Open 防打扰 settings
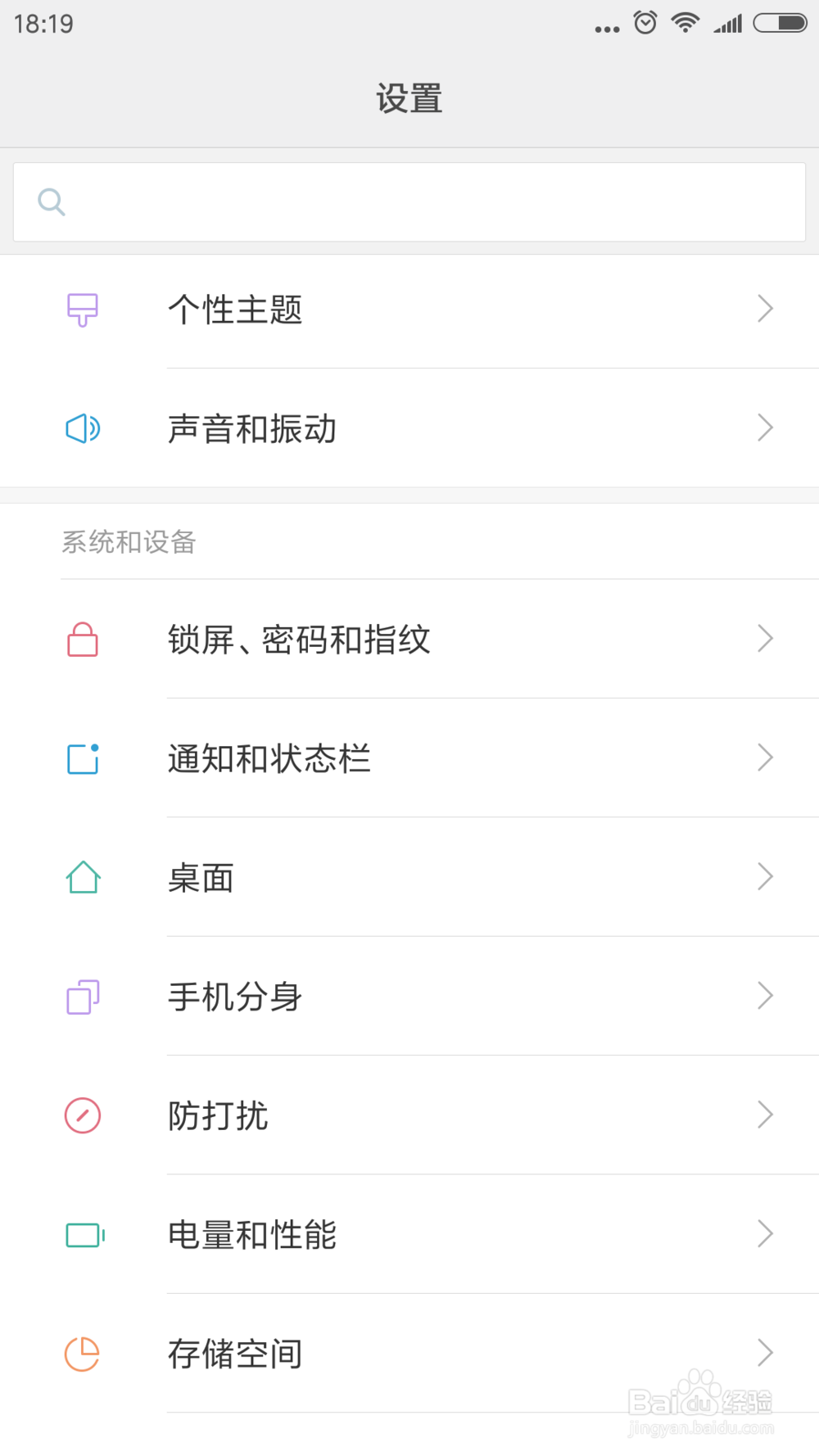 tap(409, 1115)
